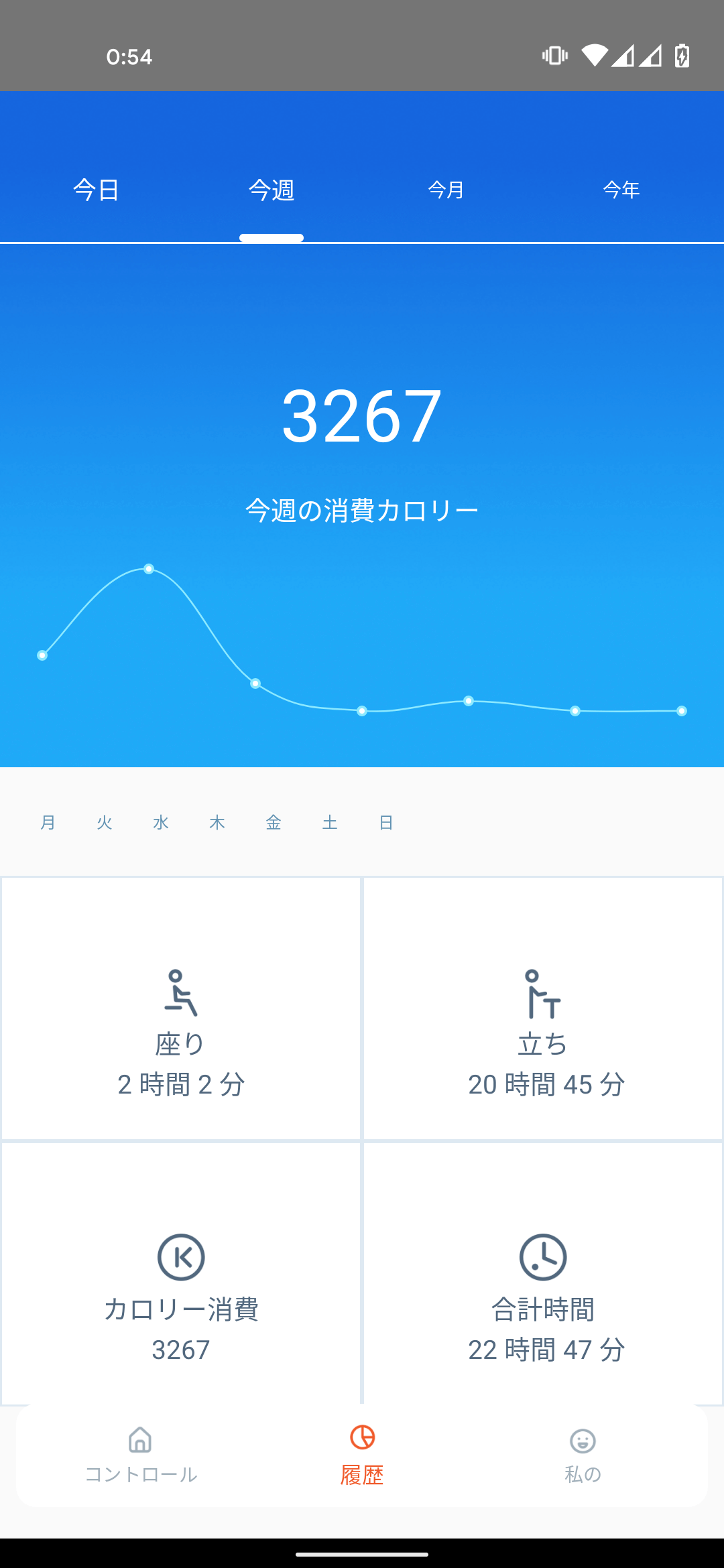Go to the コントロール tab
Image resolution: width=724 pixels, height=1568 pixels.
141,1455
